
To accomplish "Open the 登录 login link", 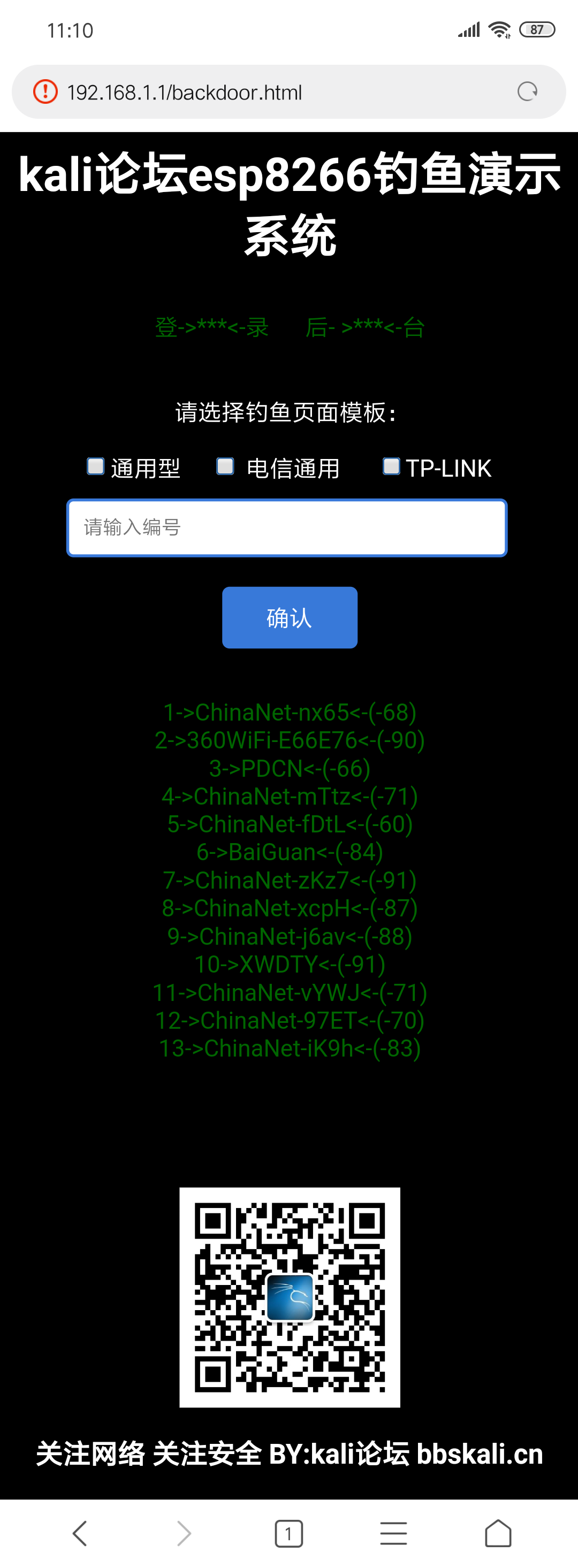I will click(x=211, y=327).
